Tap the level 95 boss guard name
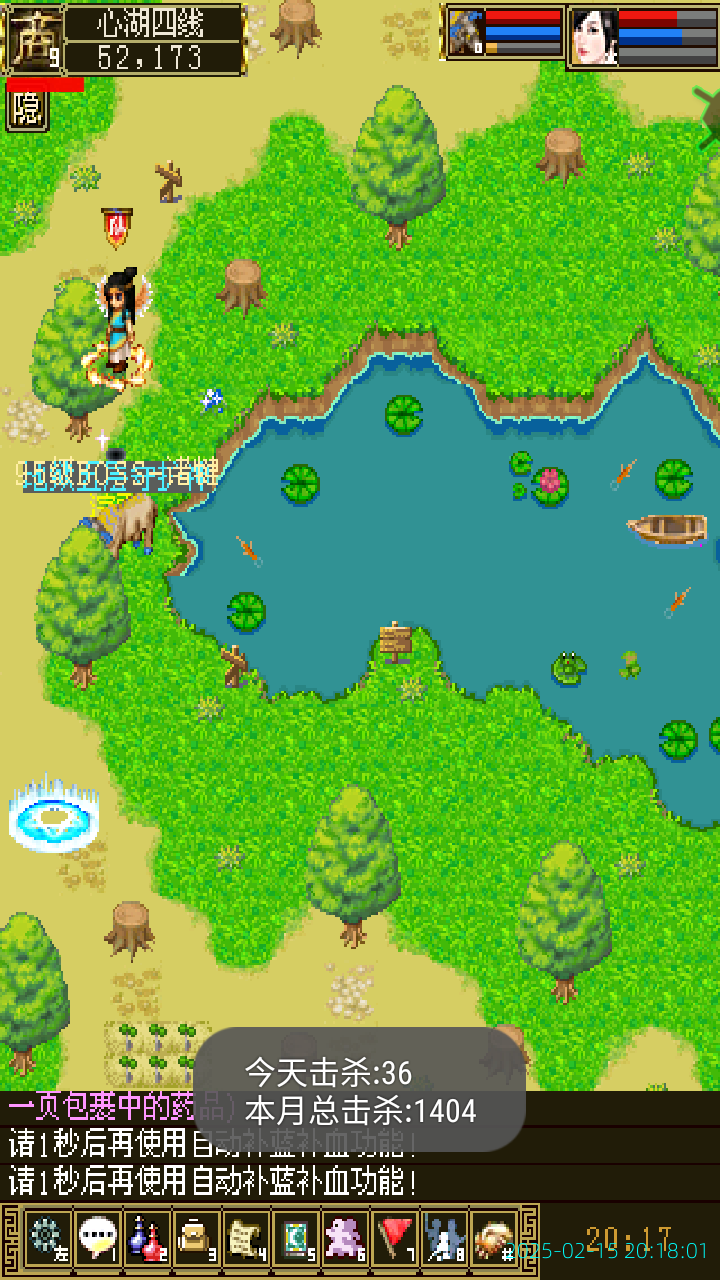 (x=120, y=474)
